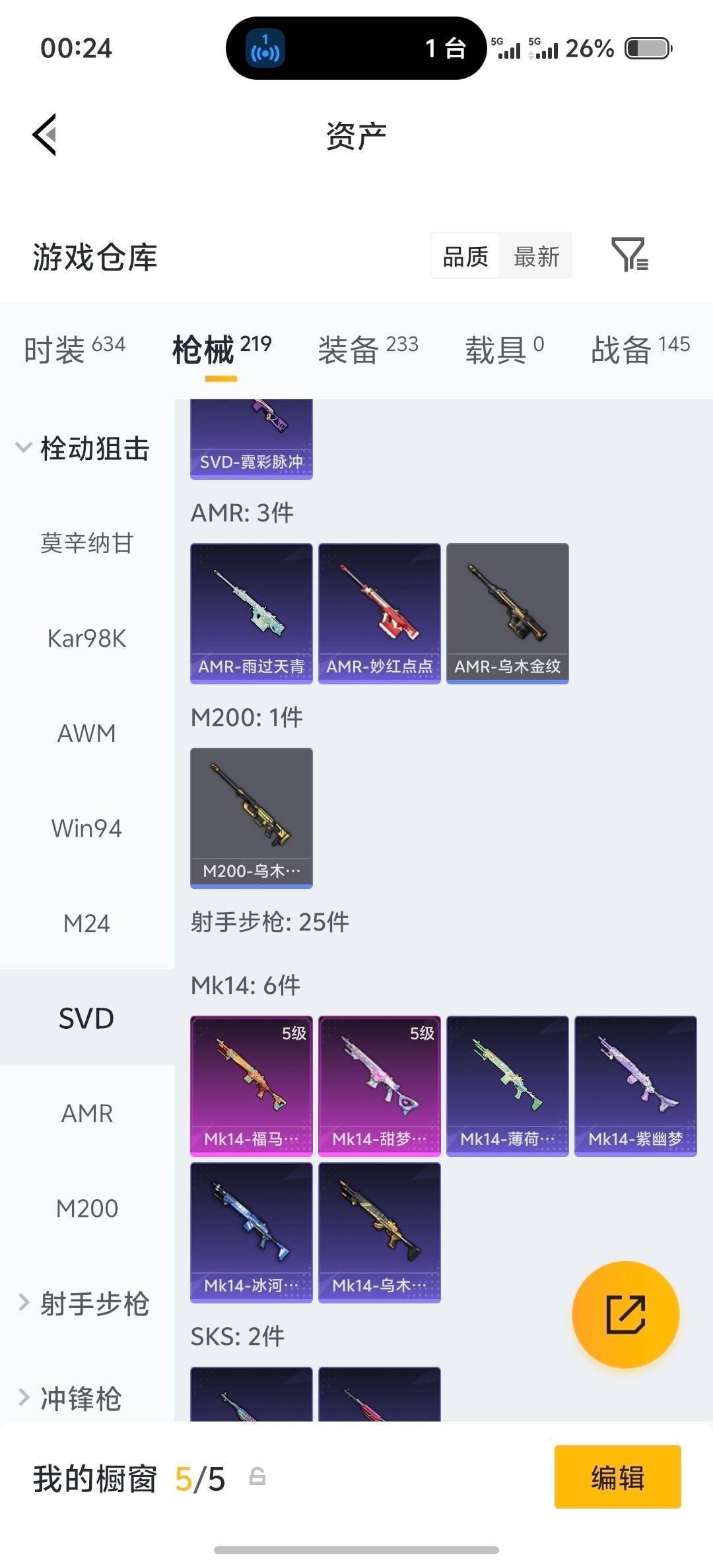Open the AMR-乌木金纹 skin tile
This screenshot has height=1568, width=713.
507,613
